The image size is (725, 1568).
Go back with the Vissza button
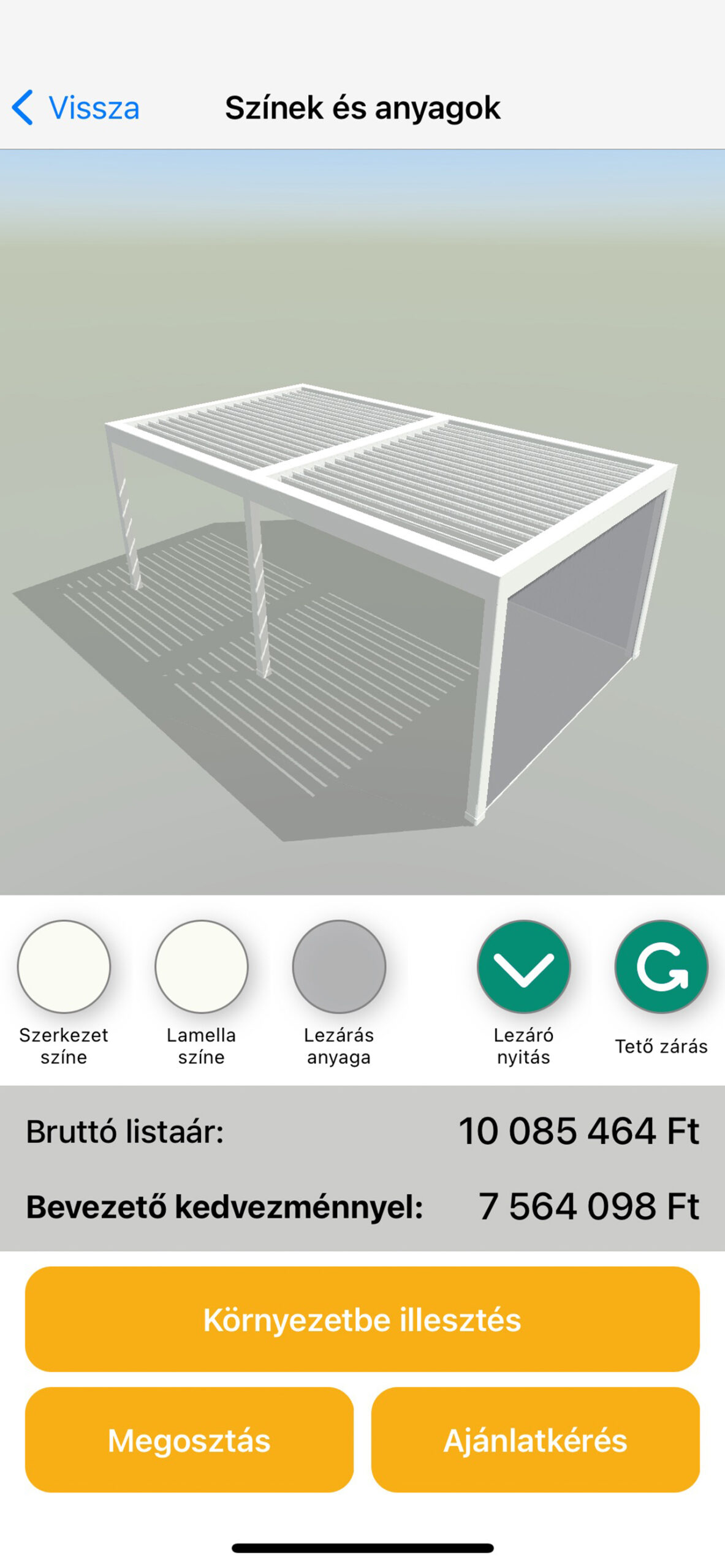coord(76,108)
